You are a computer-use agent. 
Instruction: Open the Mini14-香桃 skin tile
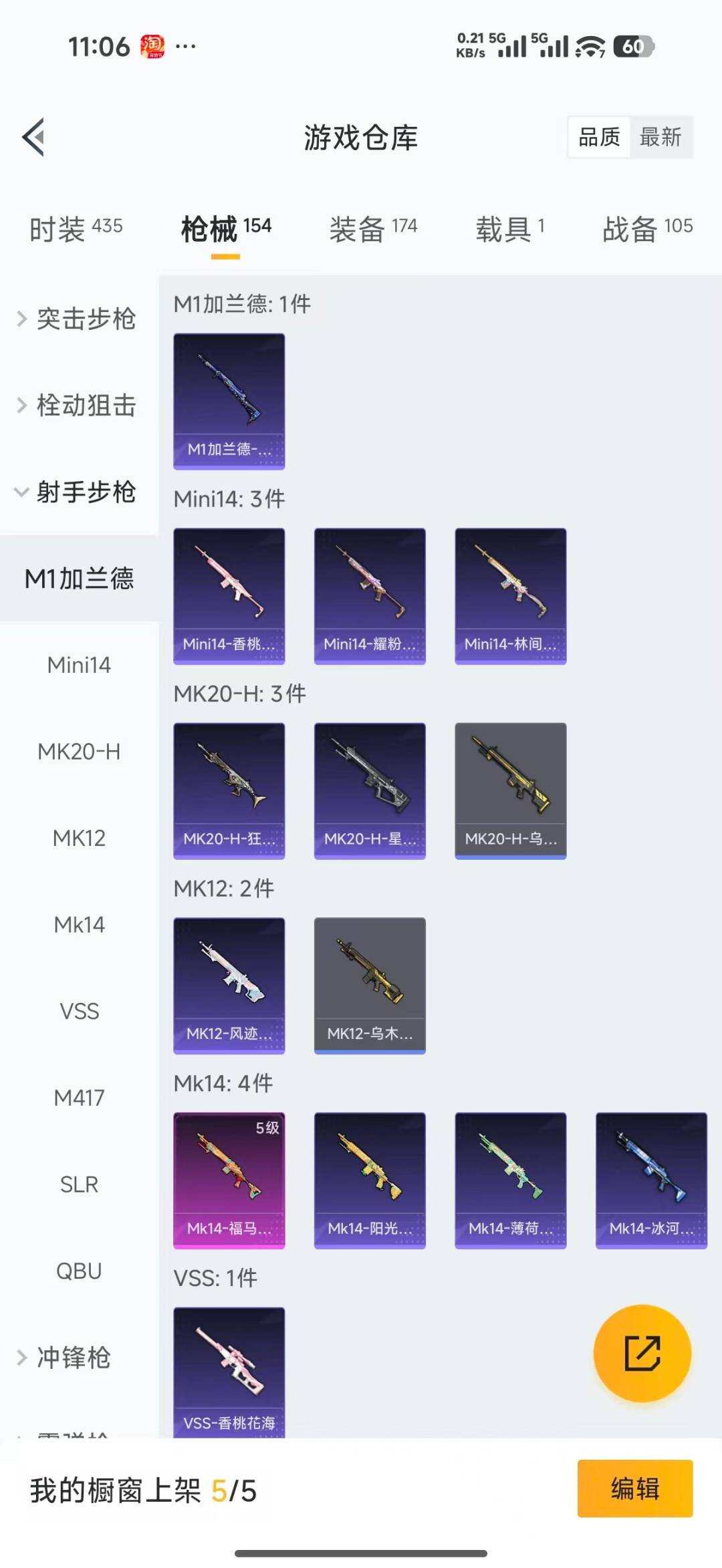pyautogui.click(x=229, y=596)
